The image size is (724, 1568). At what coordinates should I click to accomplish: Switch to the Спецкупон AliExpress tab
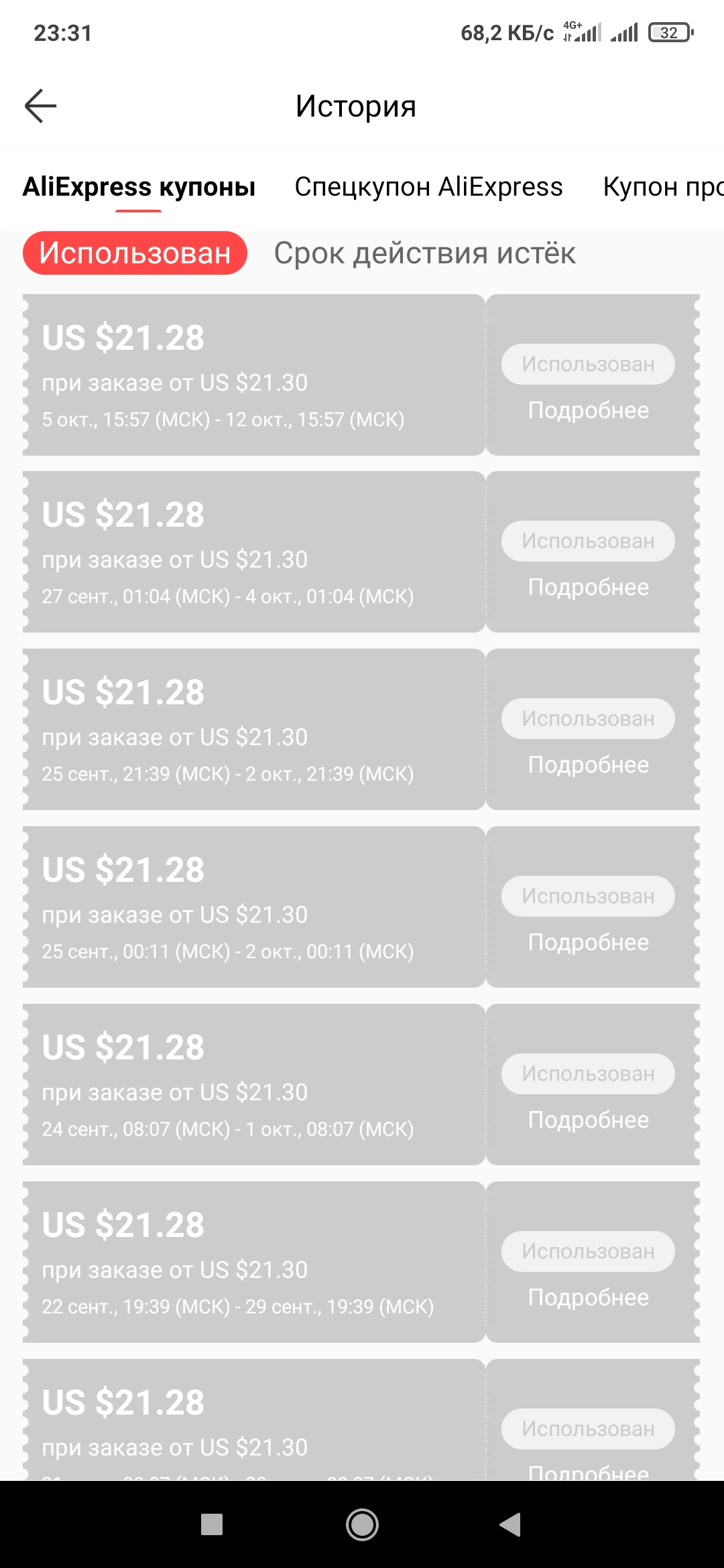(x=428, y=187)
